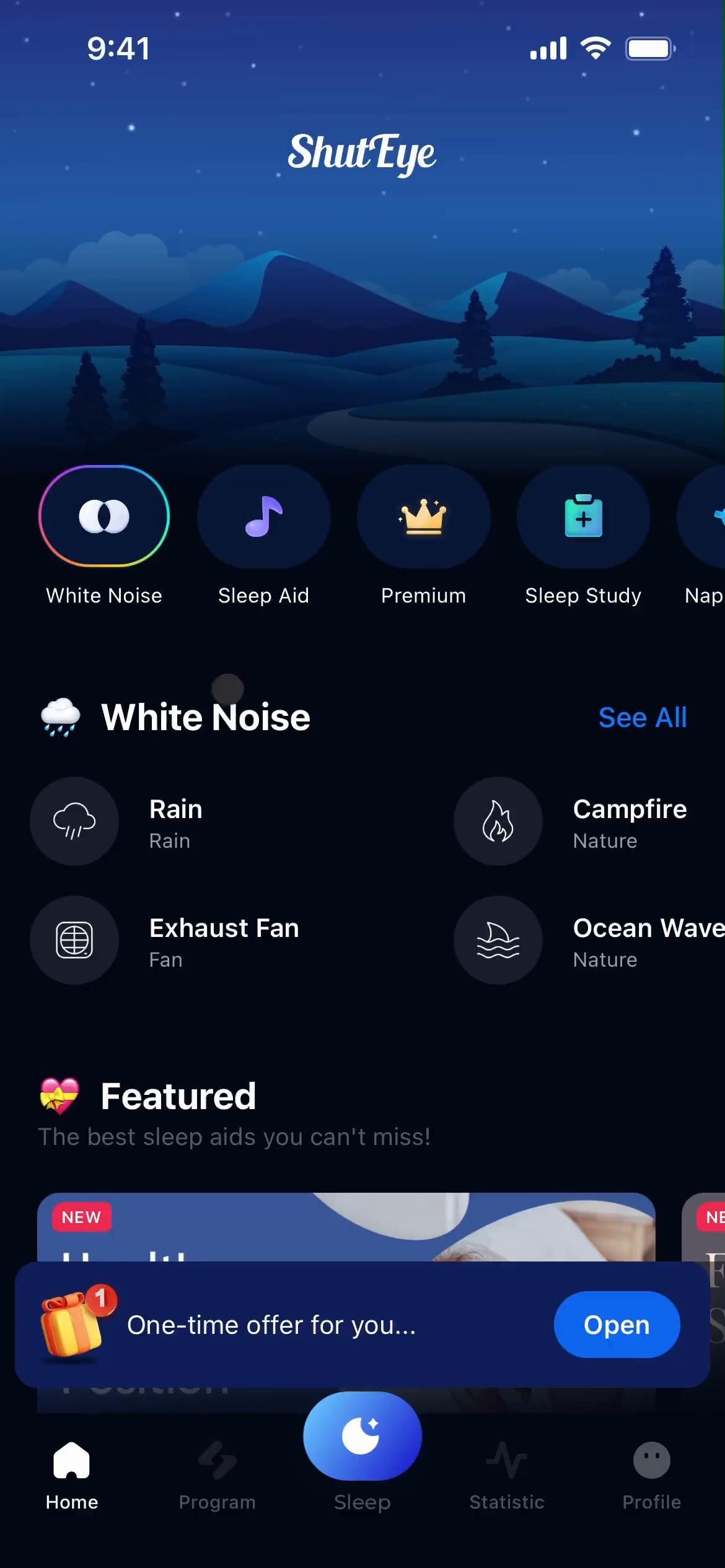
Task: Select the White Noise category
Action: 104,516
